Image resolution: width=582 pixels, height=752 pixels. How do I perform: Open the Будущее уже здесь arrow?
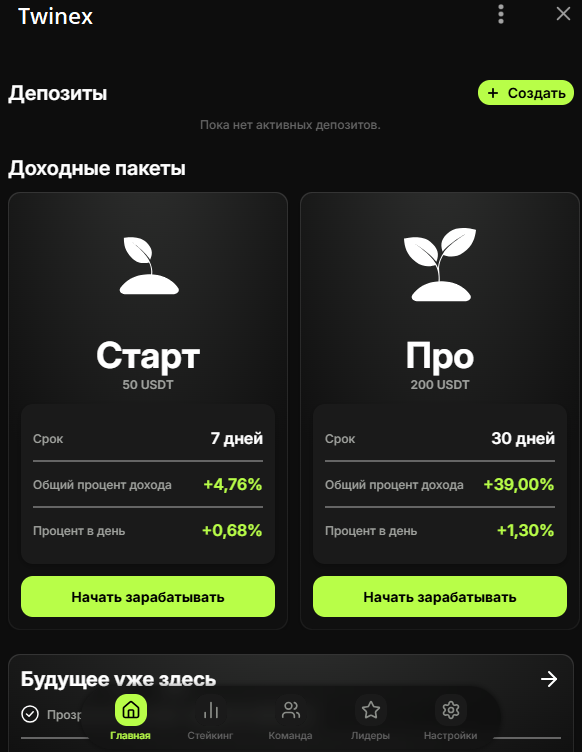(549, 679)
